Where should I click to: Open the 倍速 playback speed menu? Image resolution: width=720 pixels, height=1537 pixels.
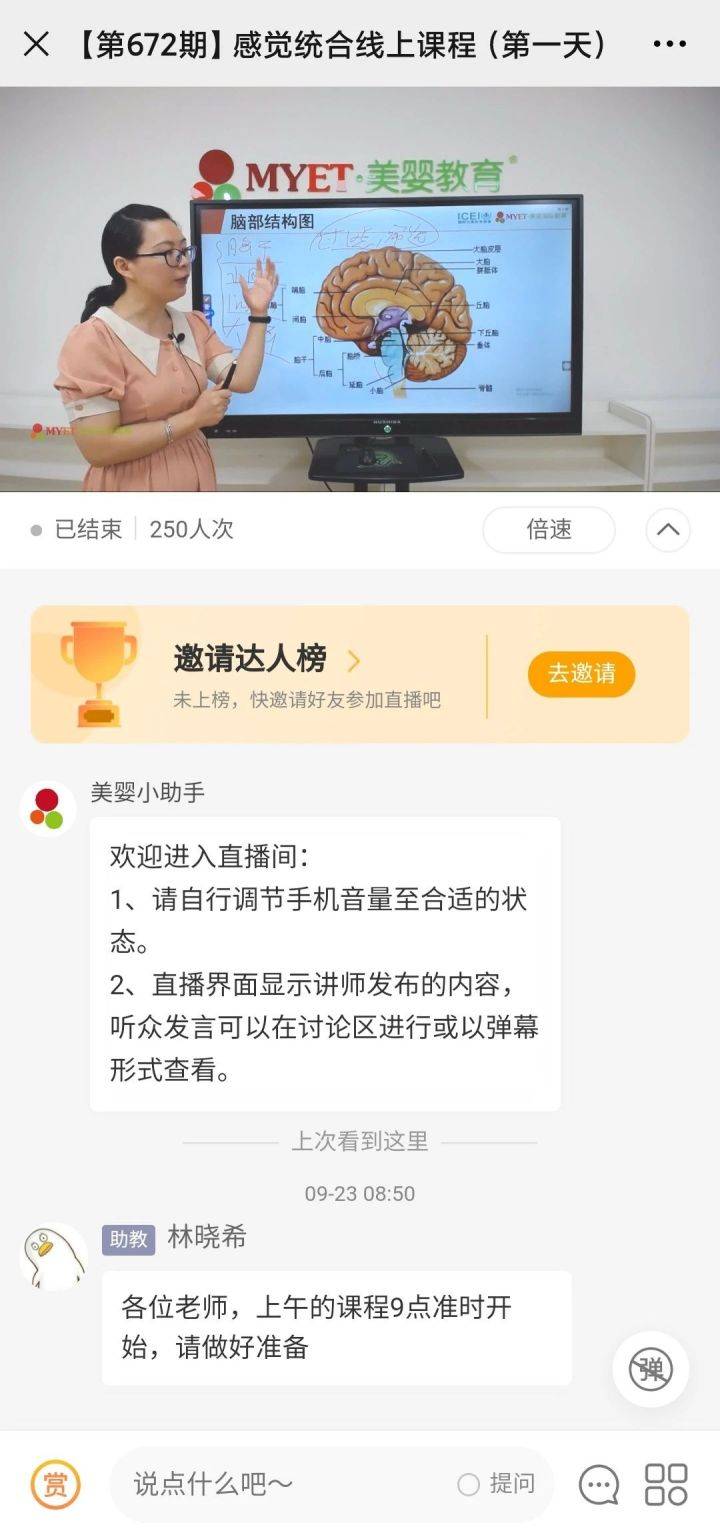tap(548, 530)
